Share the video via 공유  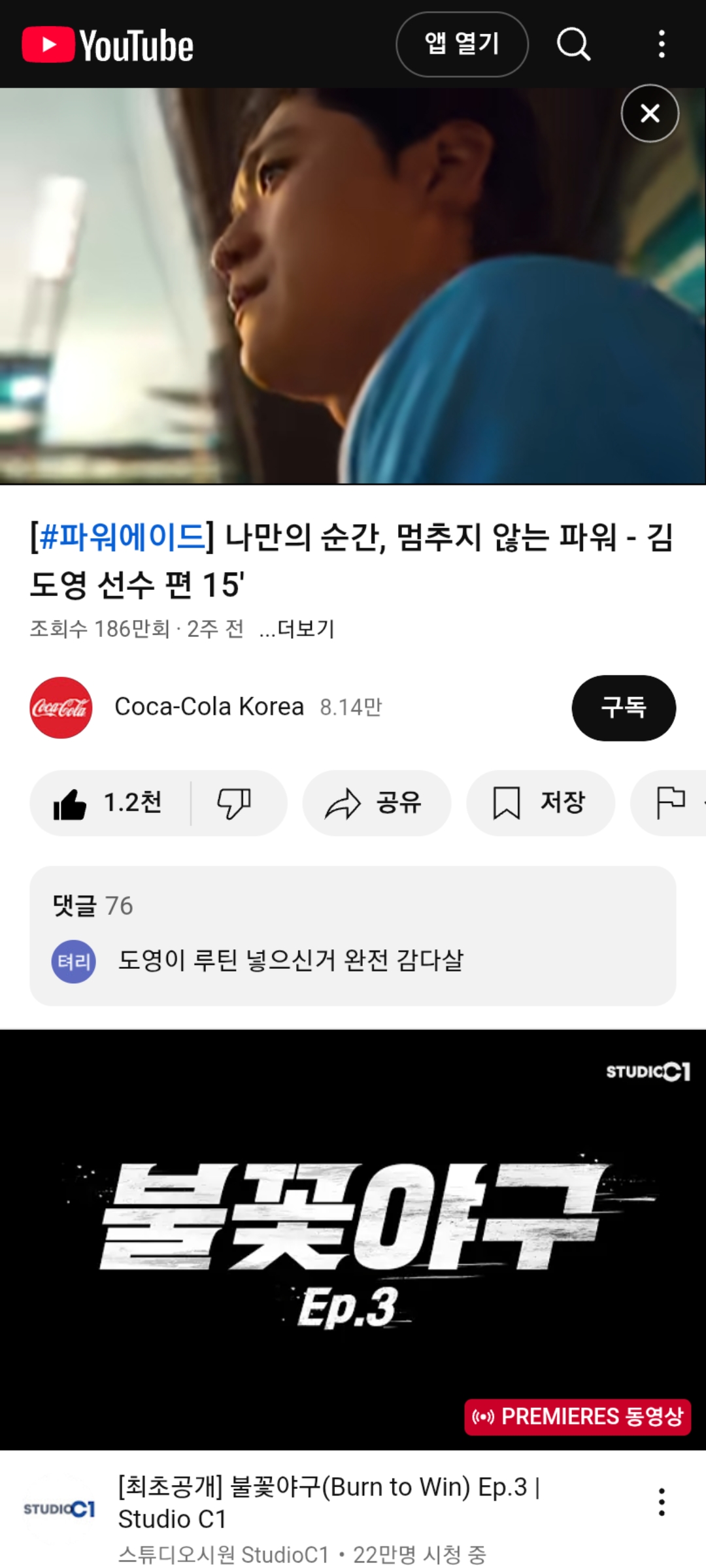coord(376,803)
